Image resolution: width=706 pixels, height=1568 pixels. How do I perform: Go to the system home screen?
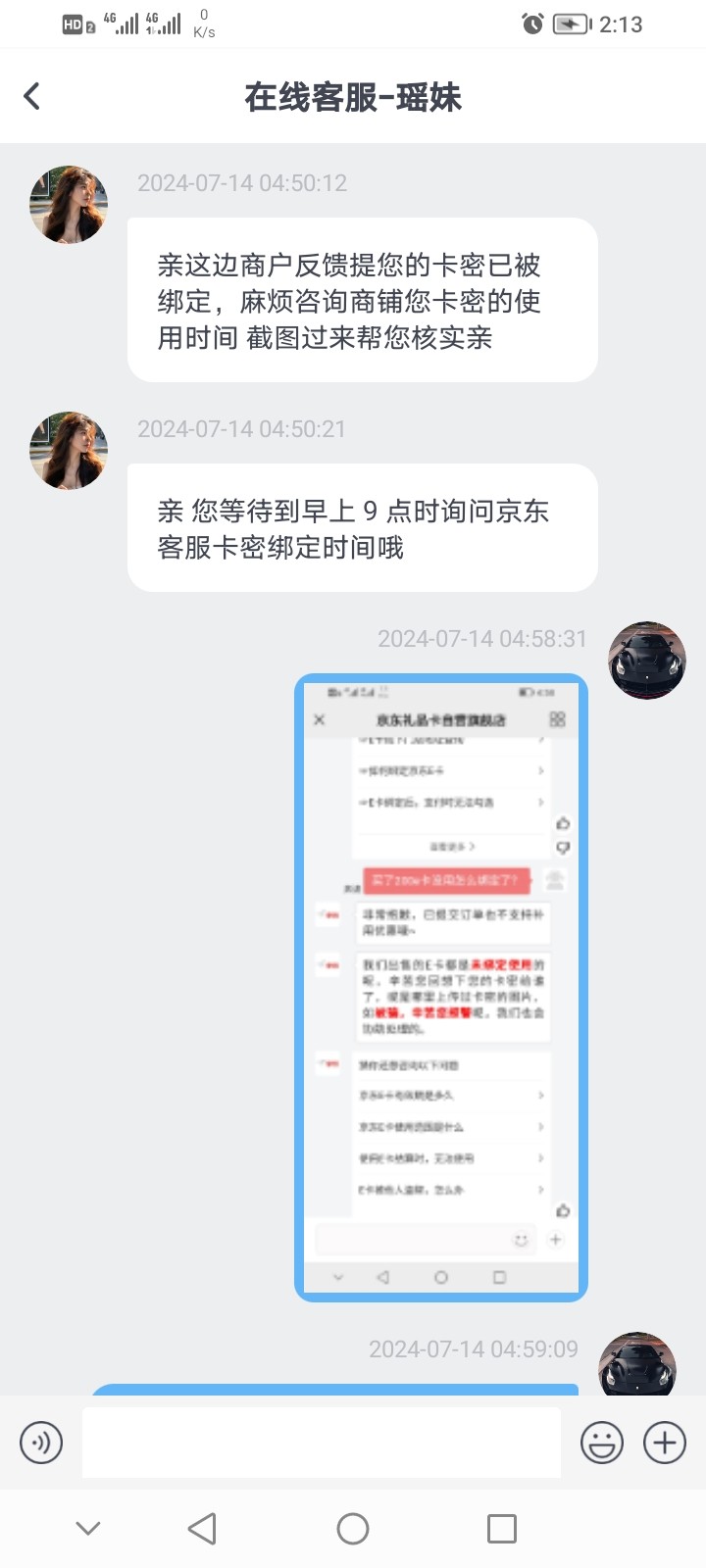coord(353,1529)
